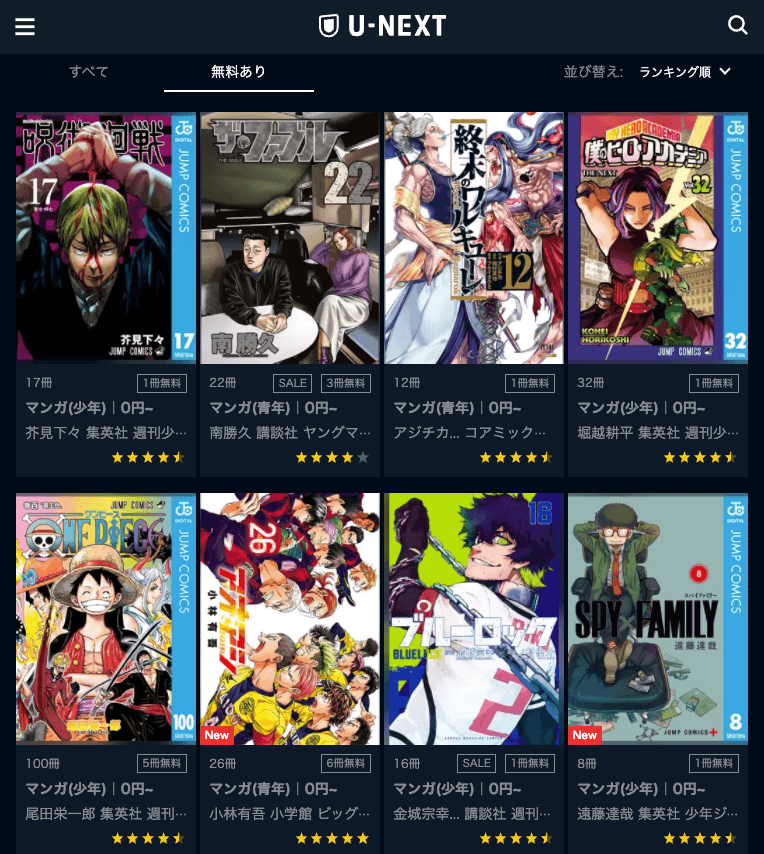Screen dimensions: 764x854
Task: Tap the U-NEXT logo to go home
Action: [x=382, y=26]
